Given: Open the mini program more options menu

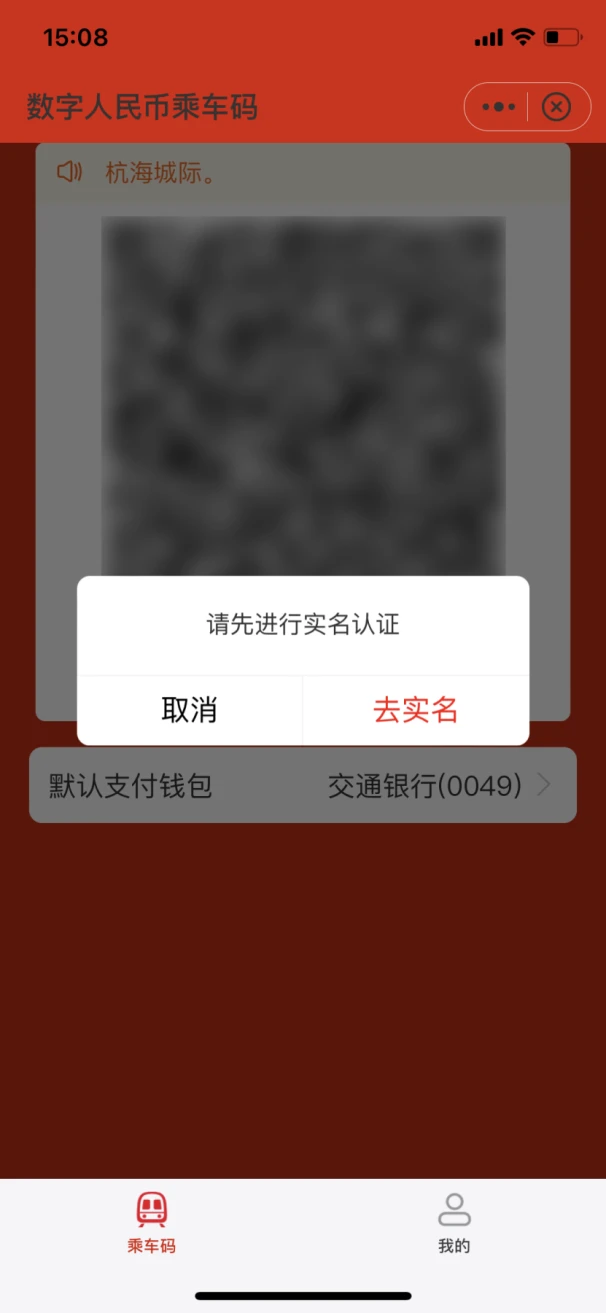Looking at the screenshot, I should click(498, 107).
